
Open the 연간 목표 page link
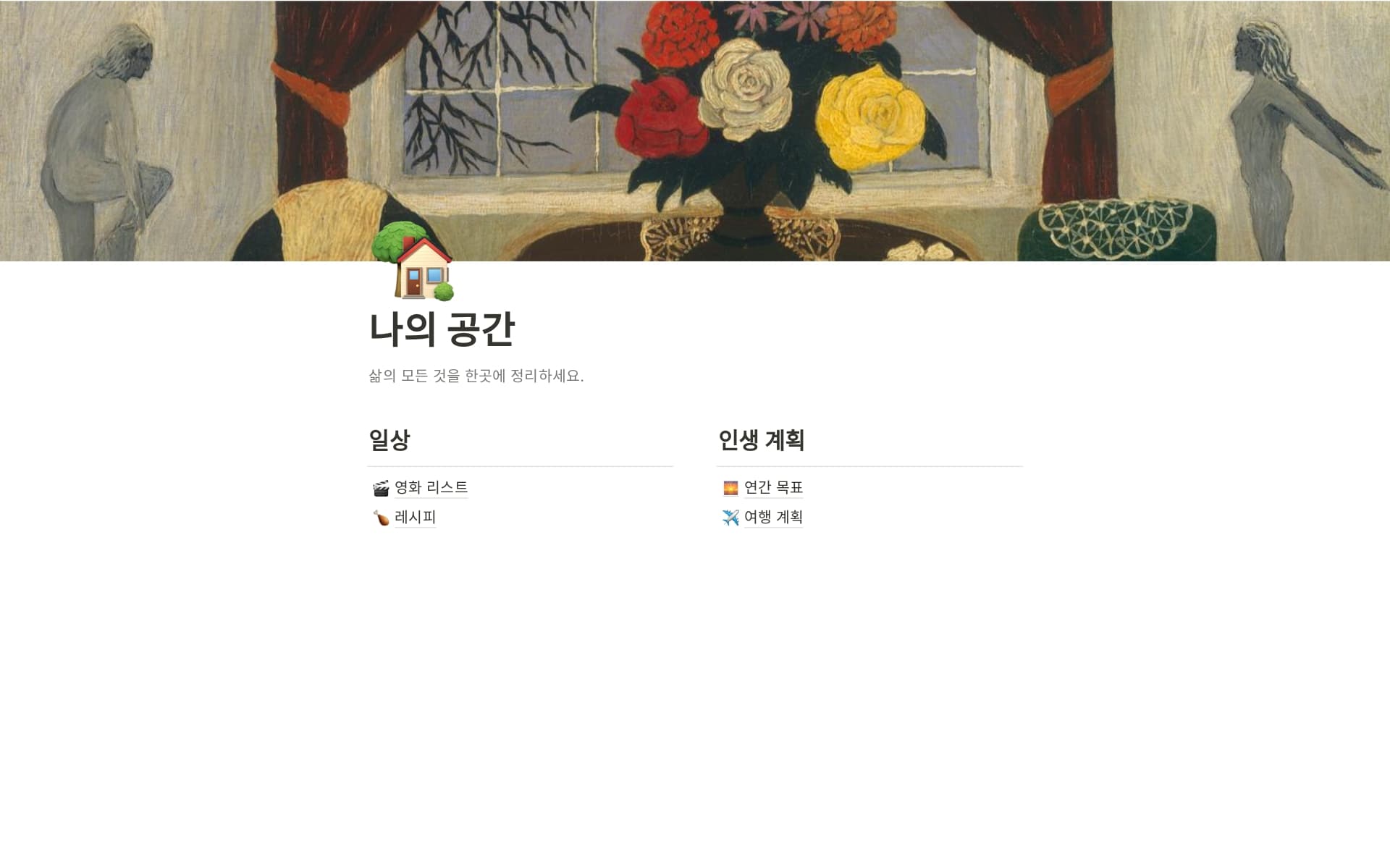773,487
